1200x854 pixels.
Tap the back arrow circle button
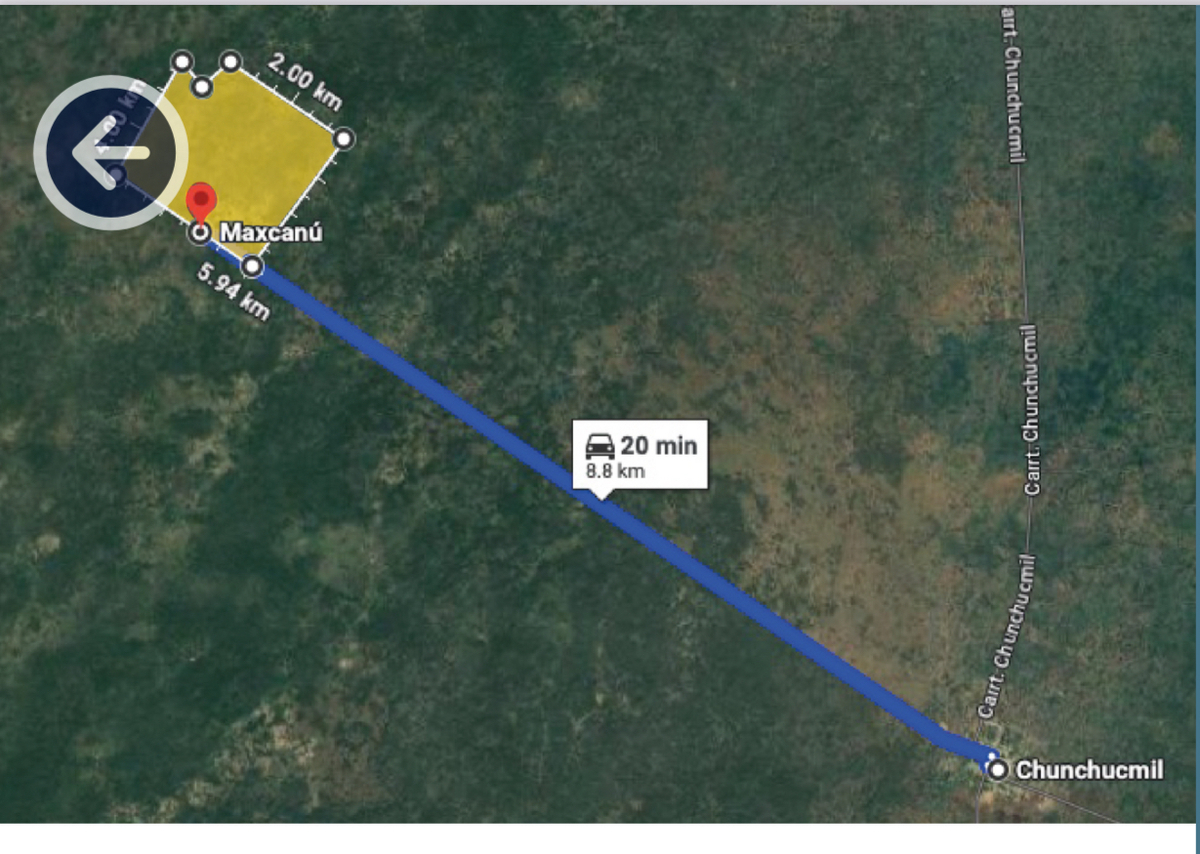coord(110,152)
